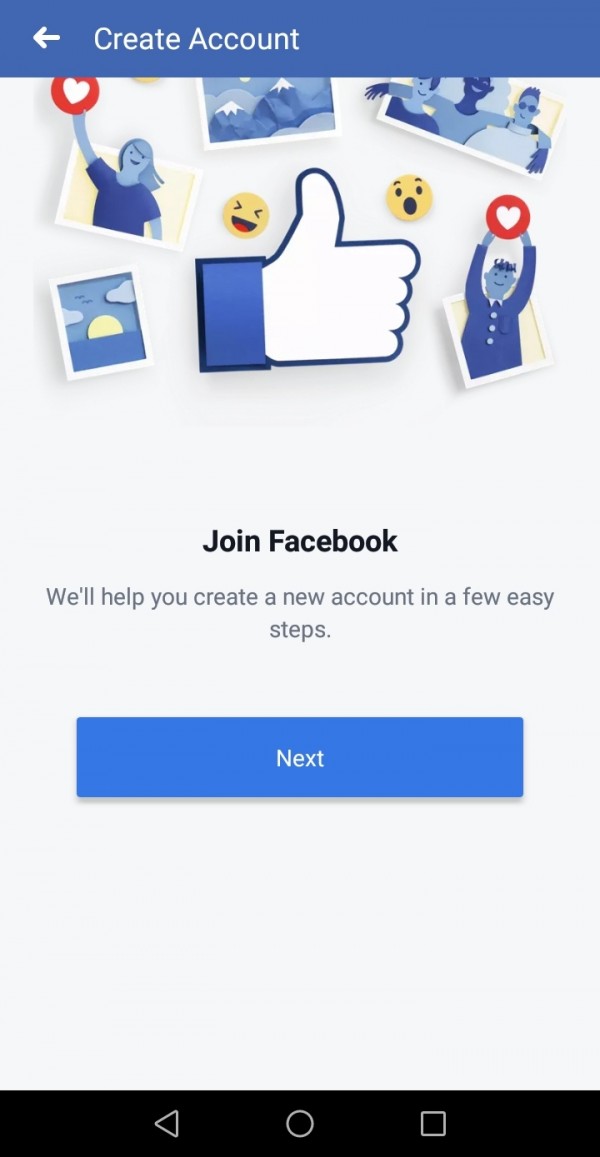Tap the system back triangle
Viewport: 600px width, 1157px height.
(x=167, y=1123)
